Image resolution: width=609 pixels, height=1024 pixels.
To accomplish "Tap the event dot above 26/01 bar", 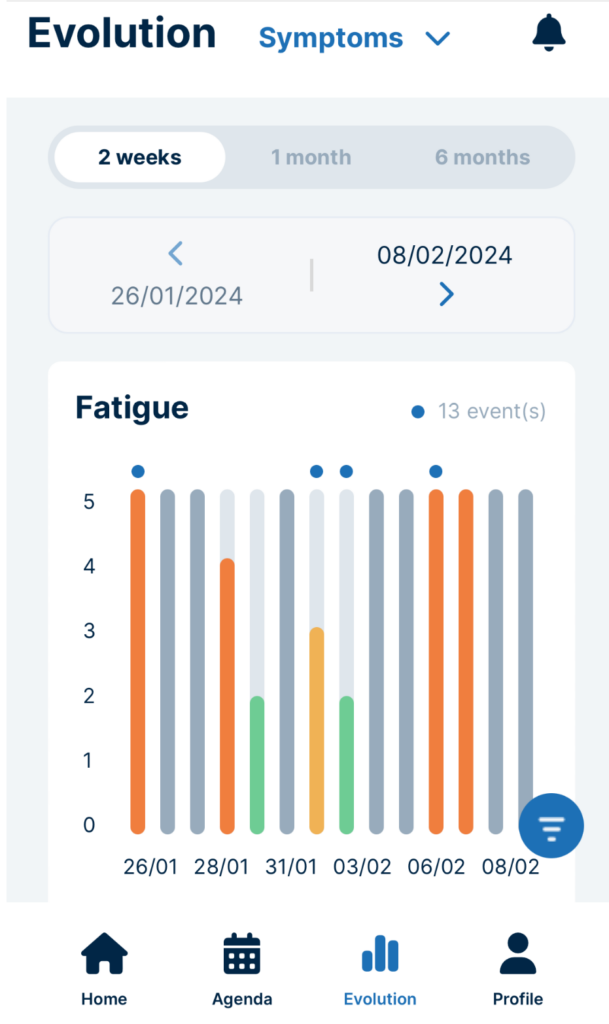I will (138, 472).
